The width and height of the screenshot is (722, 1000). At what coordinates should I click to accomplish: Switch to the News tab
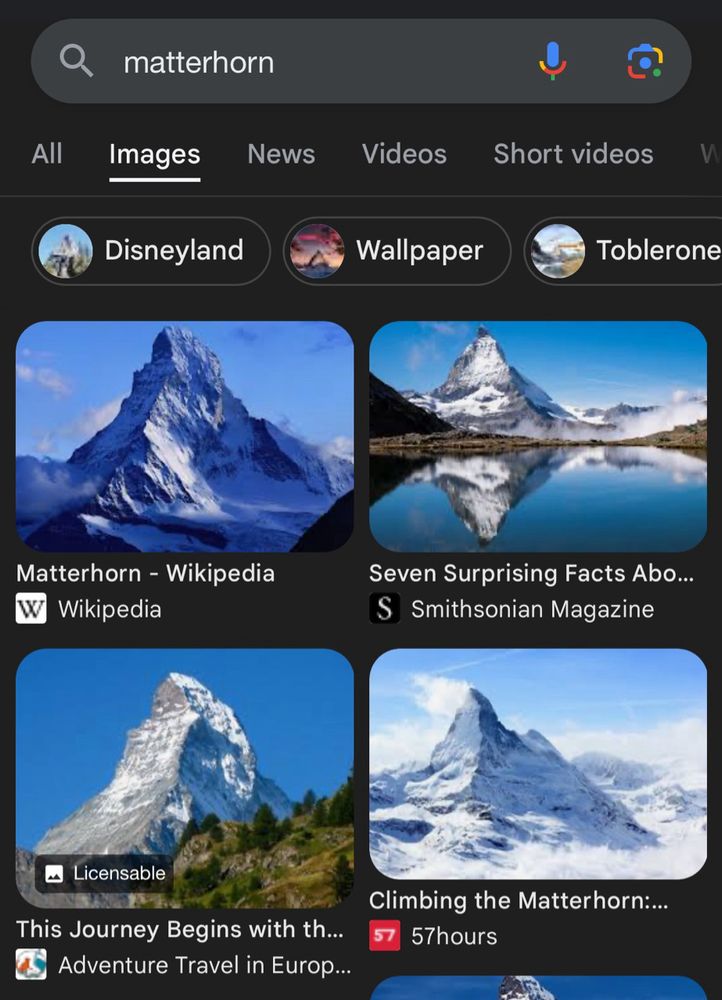(x=281, y=154)
